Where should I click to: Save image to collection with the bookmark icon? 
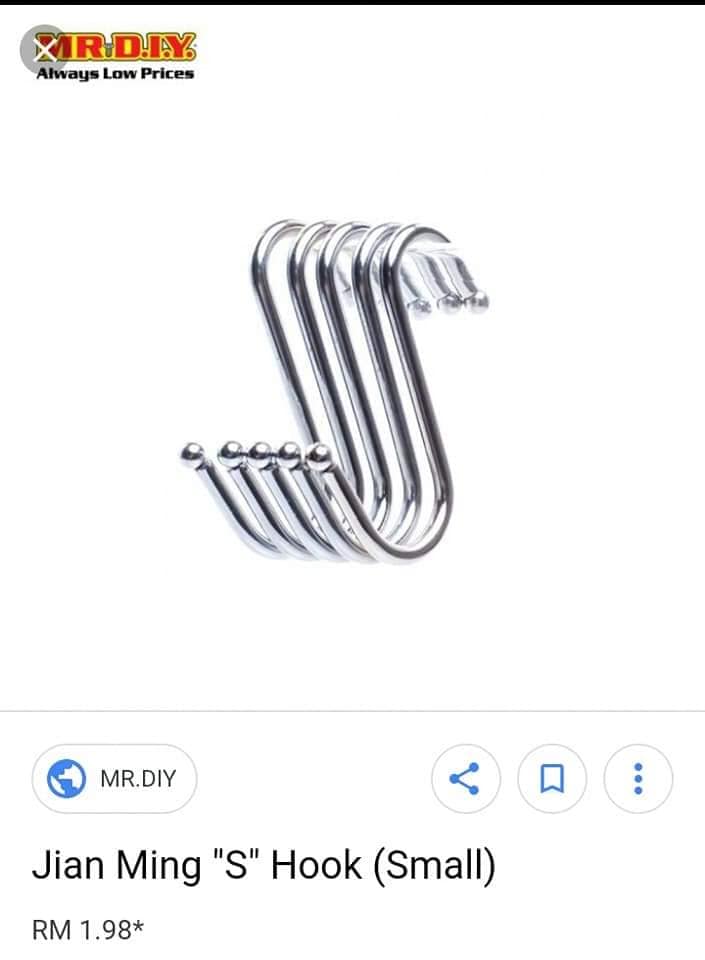coord(551,778)
